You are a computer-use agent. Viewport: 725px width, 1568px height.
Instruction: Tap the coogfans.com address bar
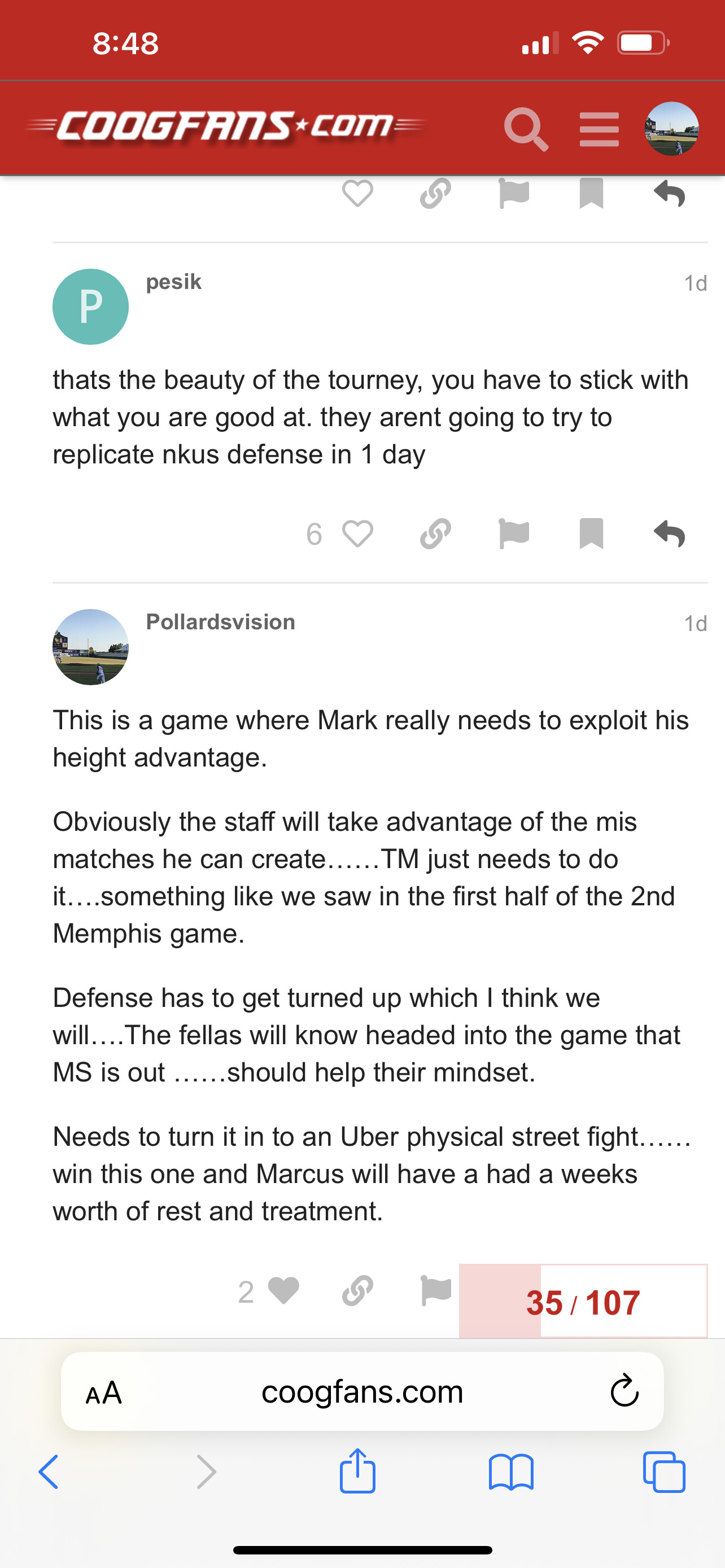(362, 1392)
